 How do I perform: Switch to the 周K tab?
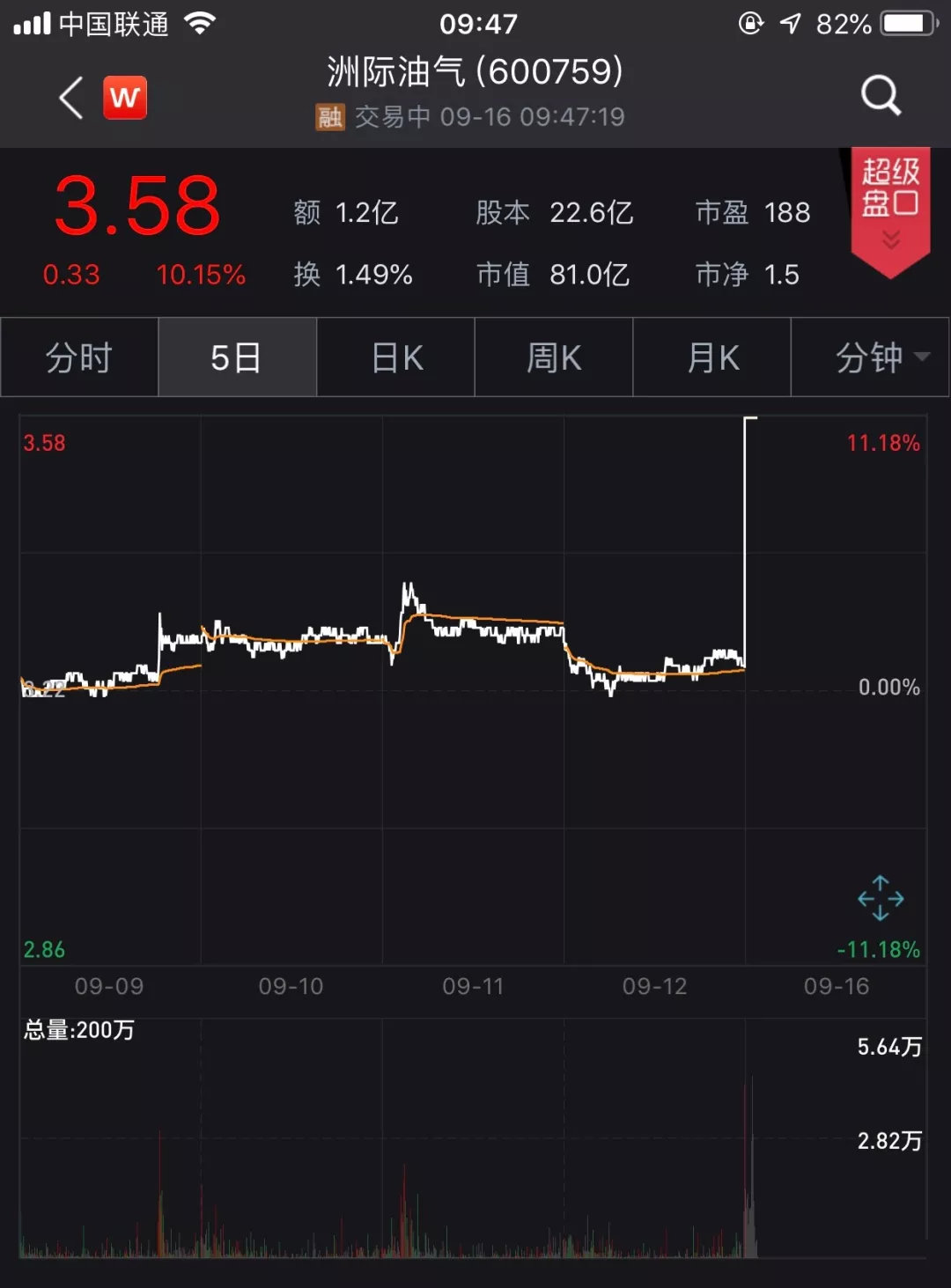click(554, 357)
